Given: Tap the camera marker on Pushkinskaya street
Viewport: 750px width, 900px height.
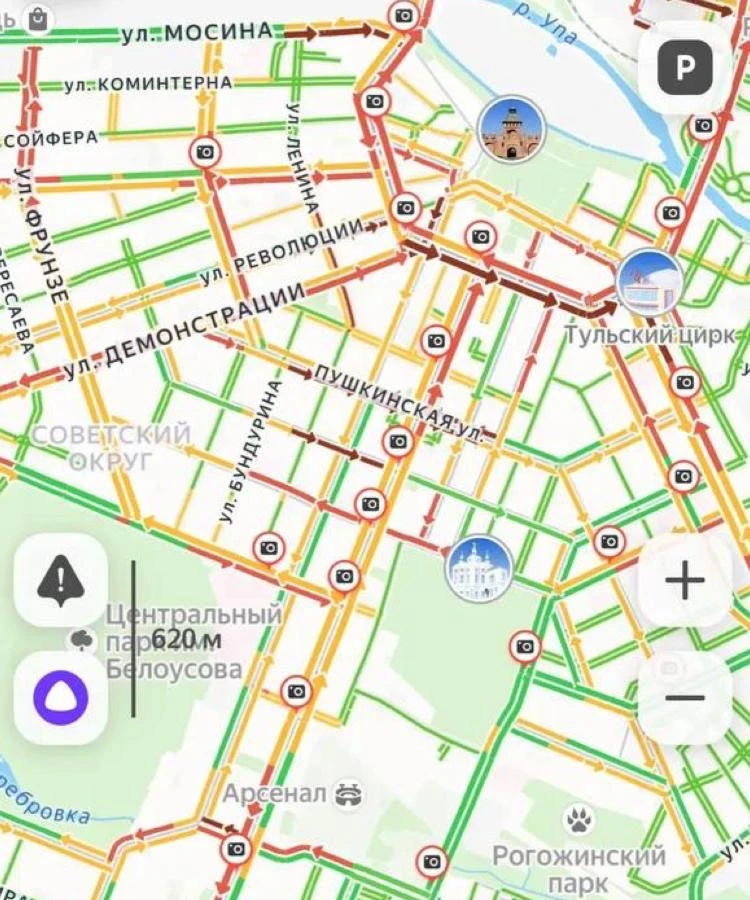Looking at the screenshot, I should 398,441.
